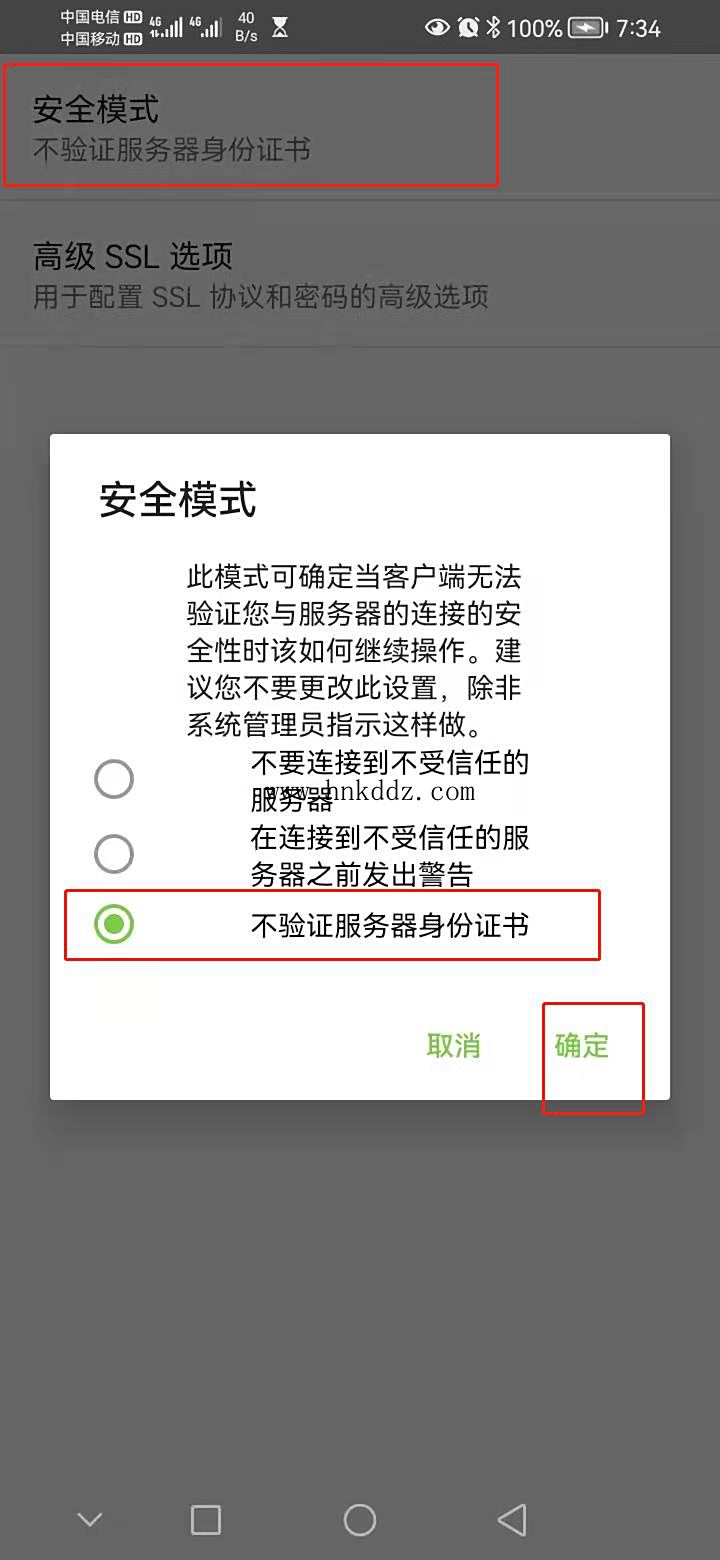The height and width of the screenshot is (1560, 720).
Task: Choose 不验证服务器身份证书 radio option
Action: click(114, 925)
